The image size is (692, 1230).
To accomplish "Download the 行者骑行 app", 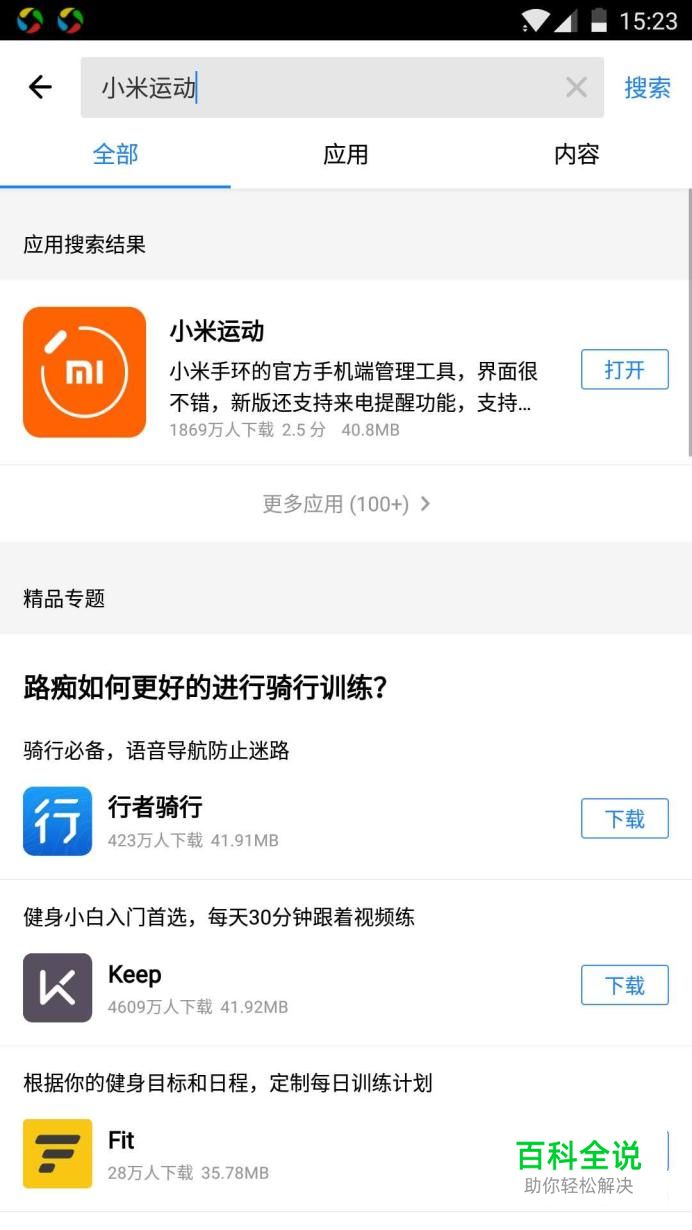I will coord(624,820).
